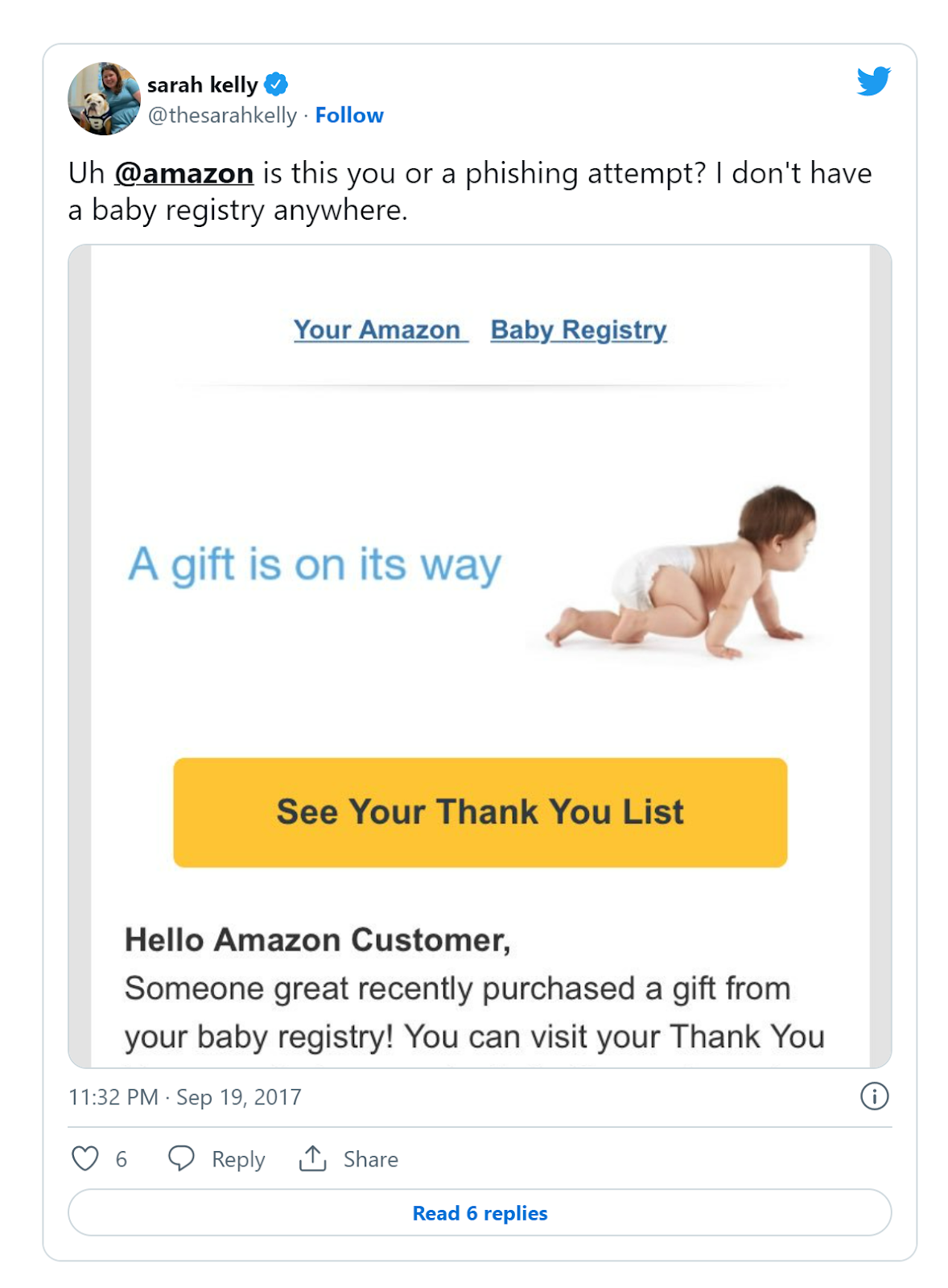Read 6 replies
The height and width of the screenshot is (1288, 948).
click(x=480, y=1212)
